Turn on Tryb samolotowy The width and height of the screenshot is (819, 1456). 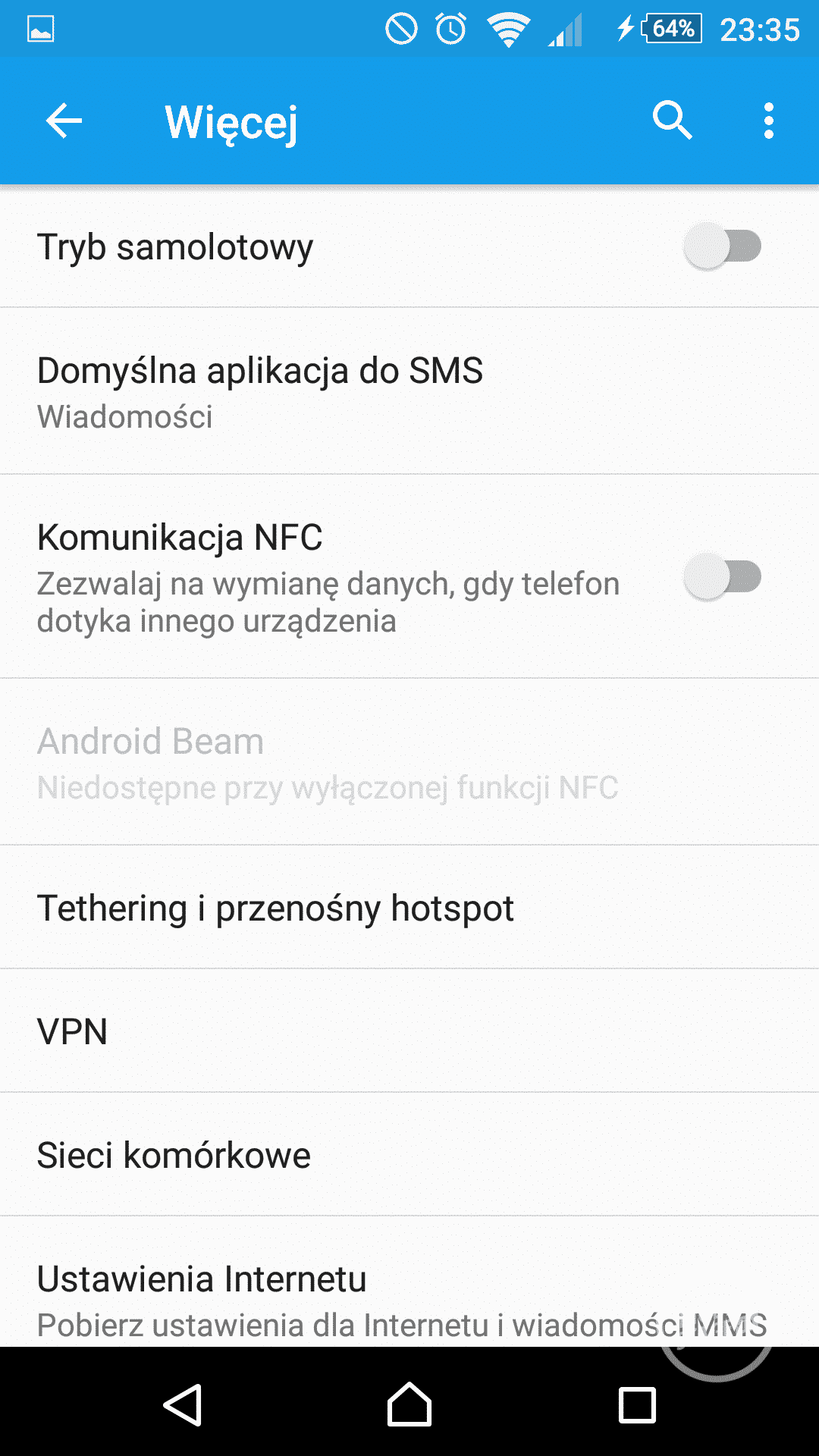722,246
